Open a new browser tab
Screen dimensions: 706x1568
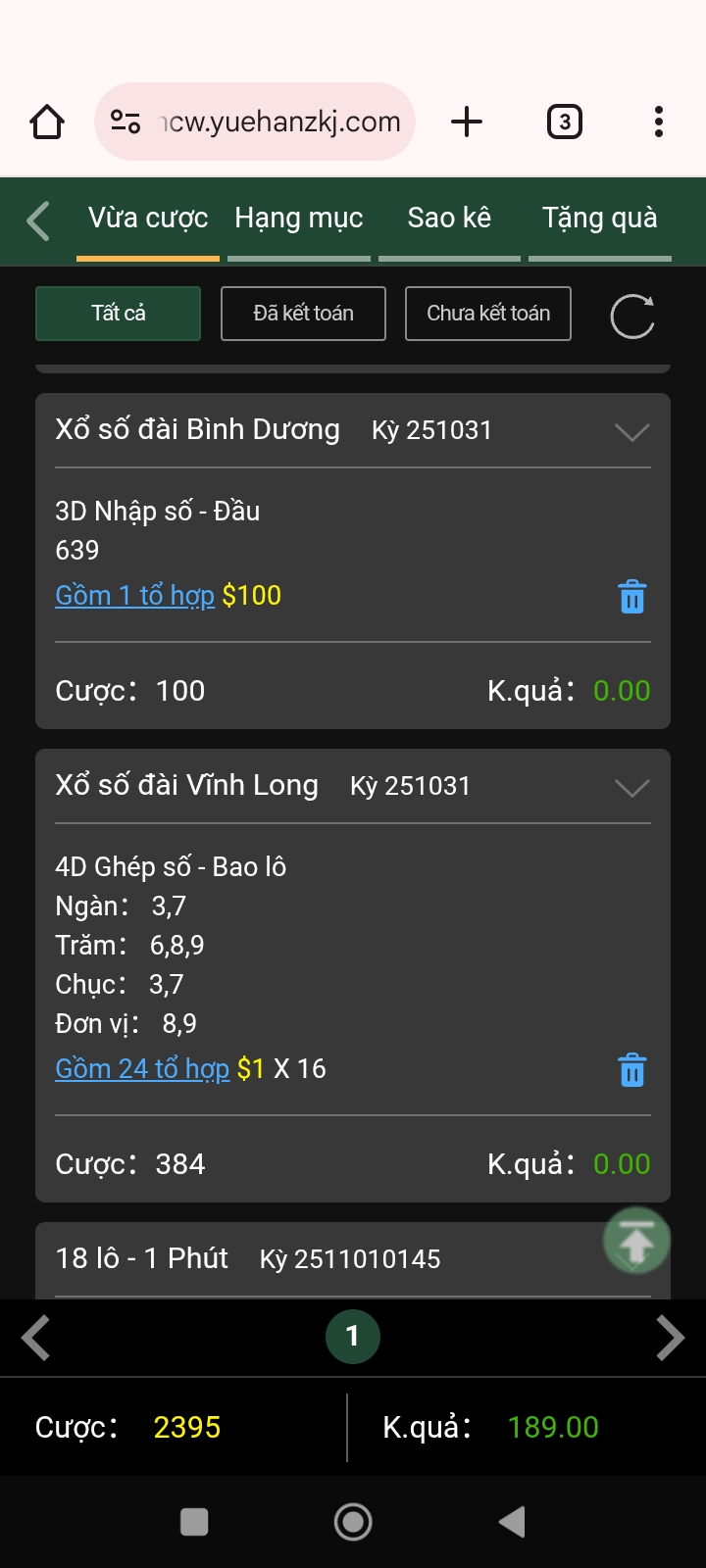pyautogui.click(x=467, y=122)
